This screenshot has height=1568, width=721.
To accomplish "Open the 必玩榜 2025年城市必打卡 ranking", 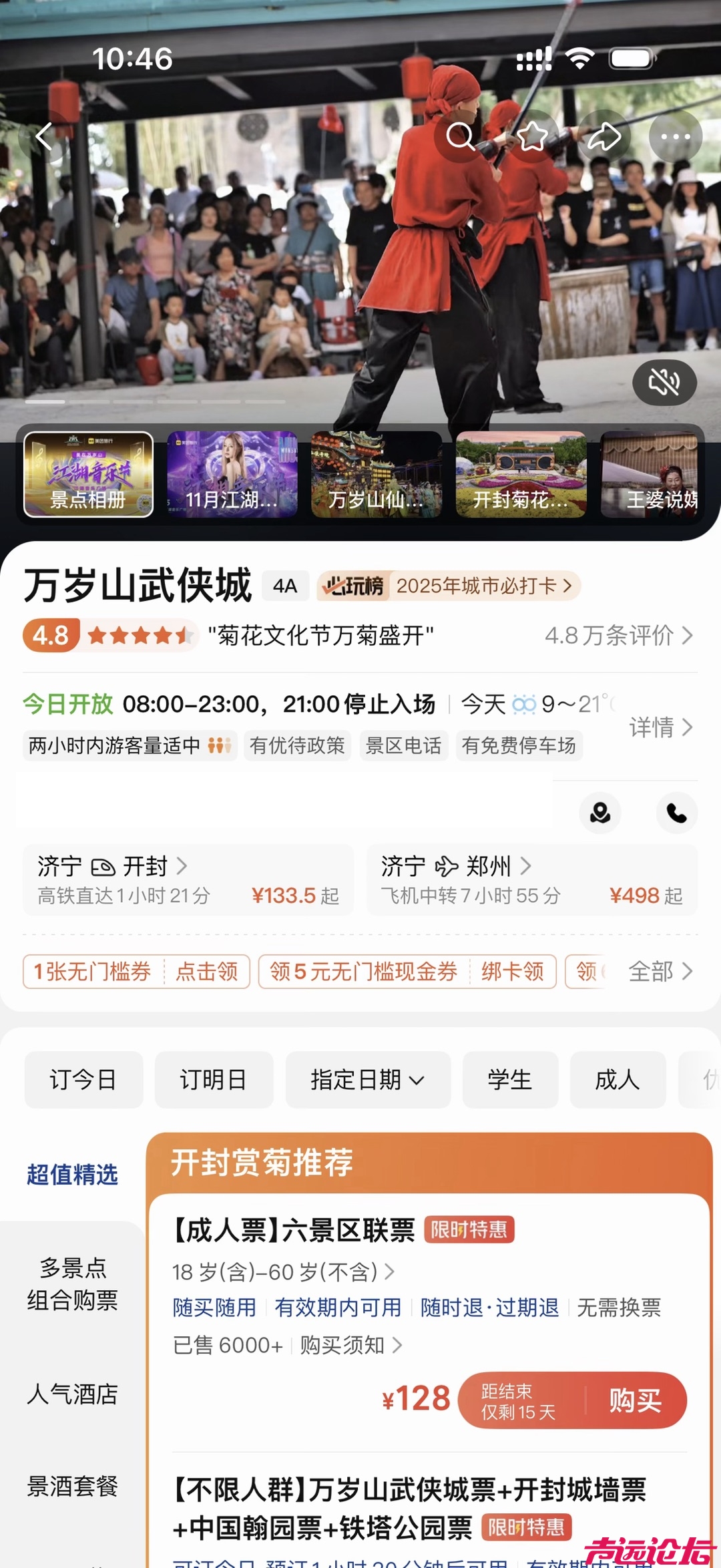I will [x=449, y=586].
